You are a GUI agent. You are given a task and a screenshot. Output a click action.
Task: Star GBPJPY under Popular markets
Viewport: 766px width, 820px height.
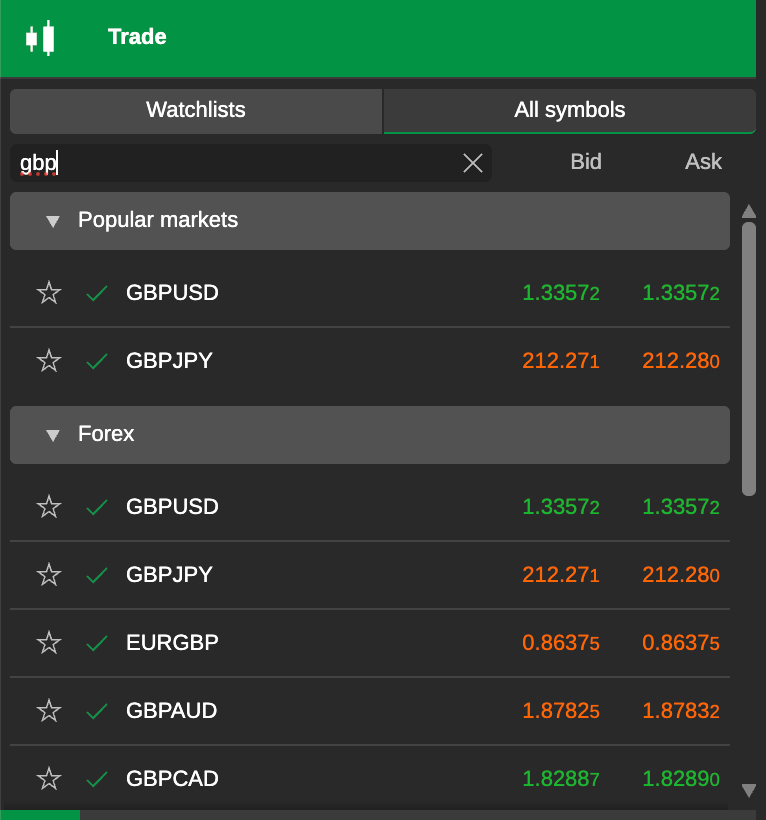pos(48,361)
